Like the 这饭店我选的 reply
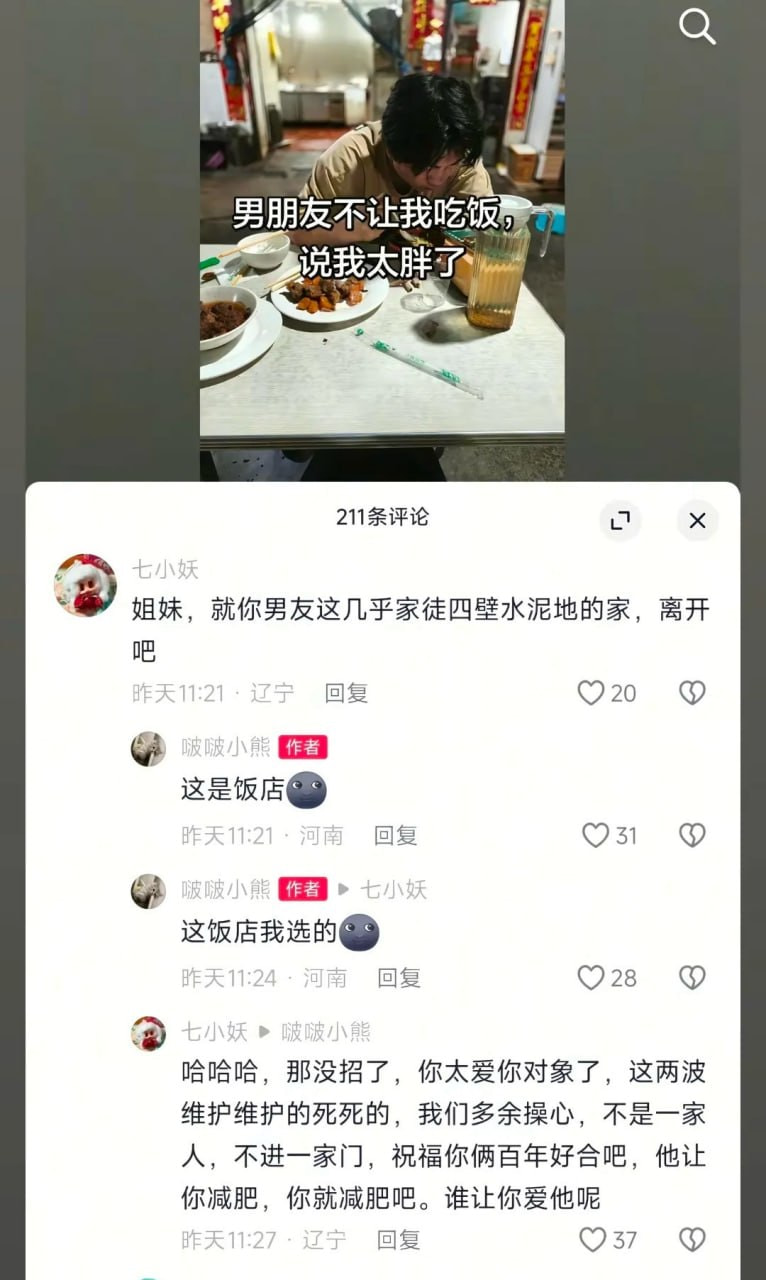This screenshot has width=766, height=1280. (607, 977)
